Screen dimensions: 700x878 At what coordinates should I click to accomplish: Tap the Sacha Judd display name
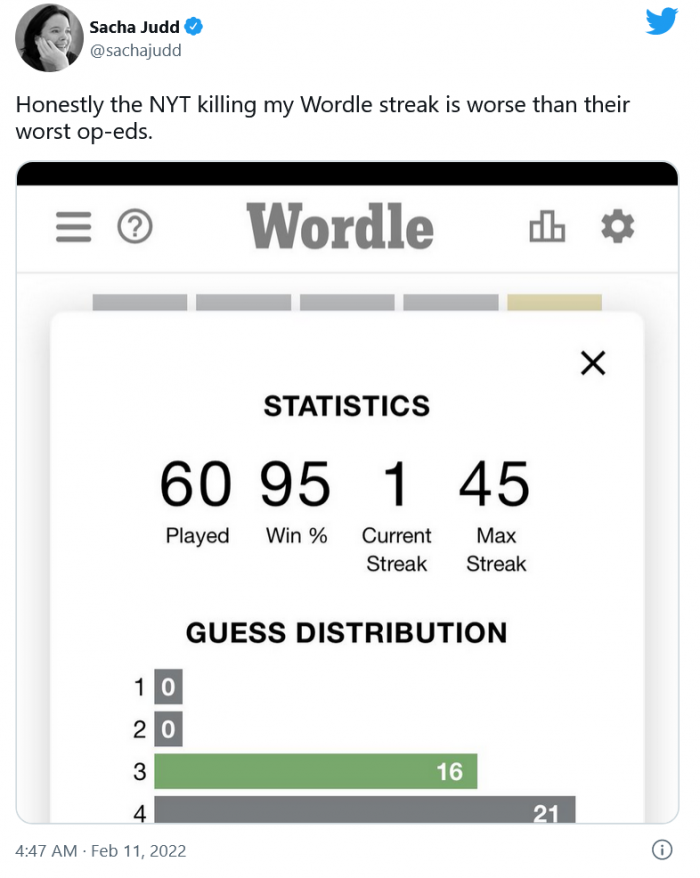tap(133, 27)
